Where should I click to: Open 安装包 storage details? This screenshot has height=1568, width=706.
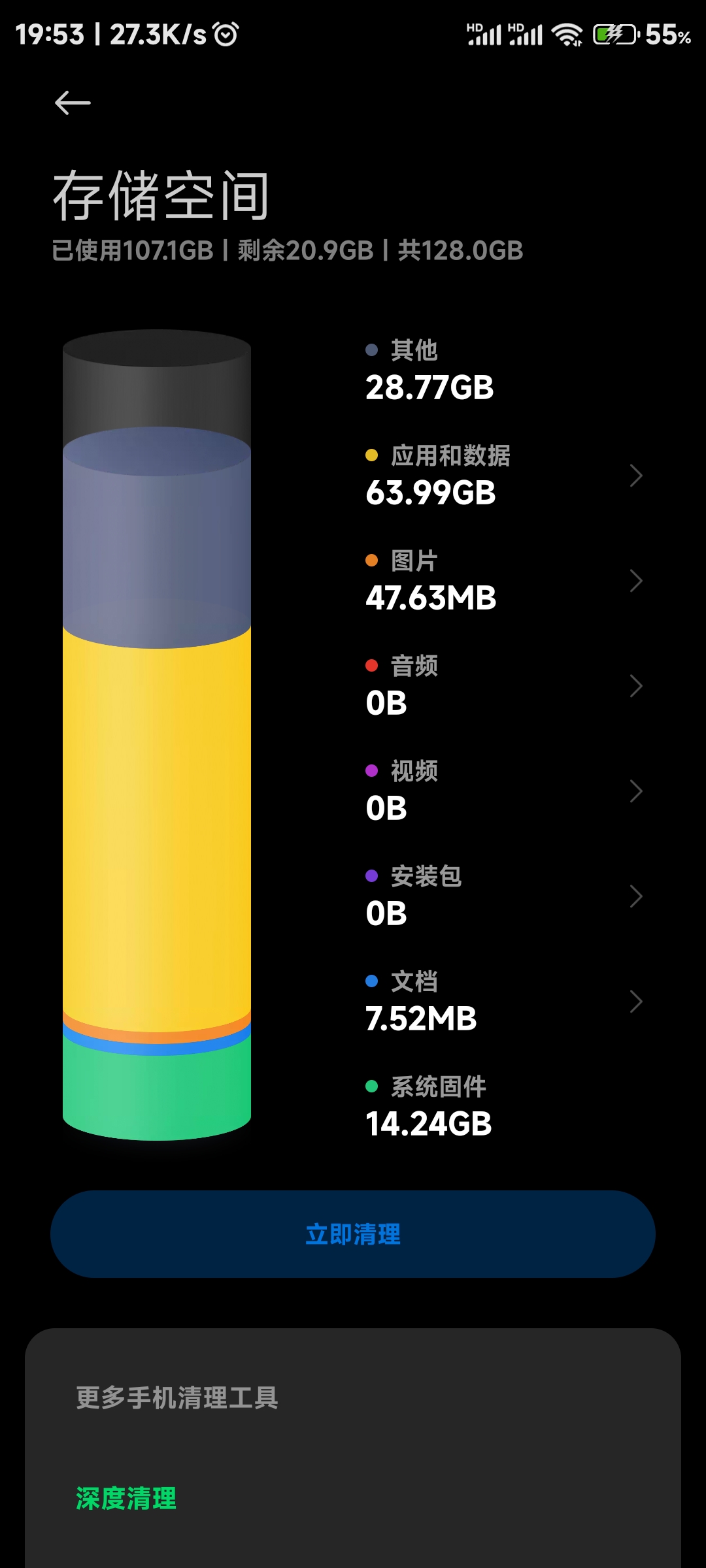503,896
